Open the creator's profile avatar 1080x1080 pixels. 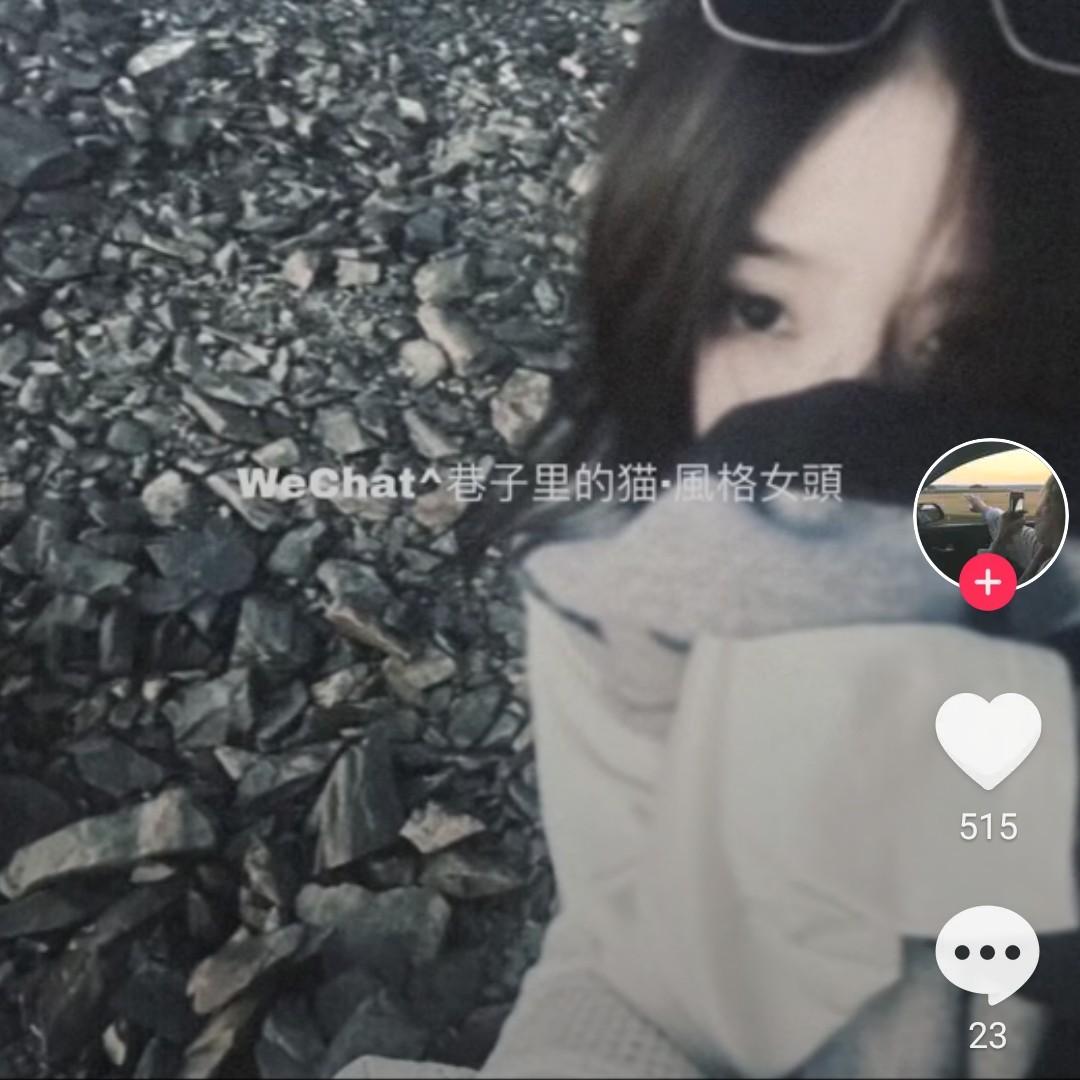click(991, 512)
